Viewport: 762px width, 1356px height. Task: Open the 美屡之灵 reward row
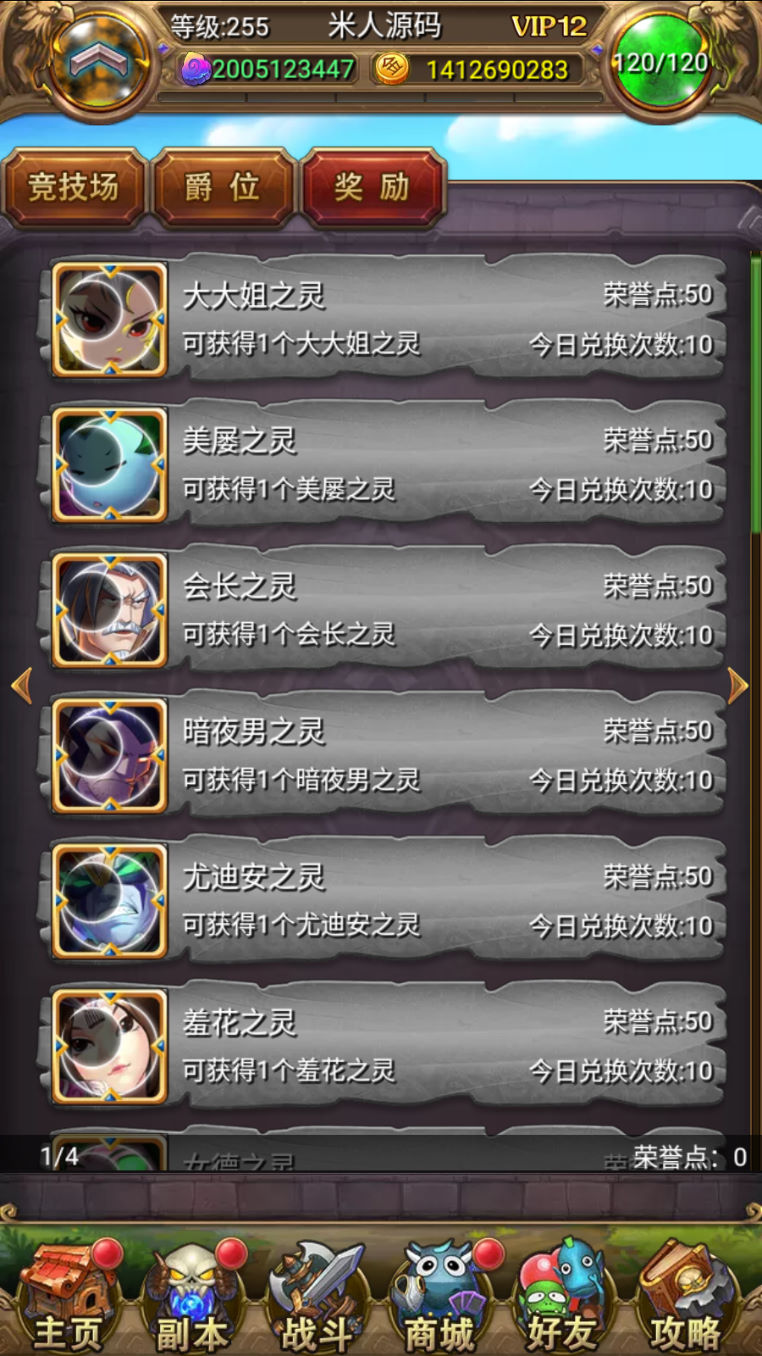click(x=386, y=465)
